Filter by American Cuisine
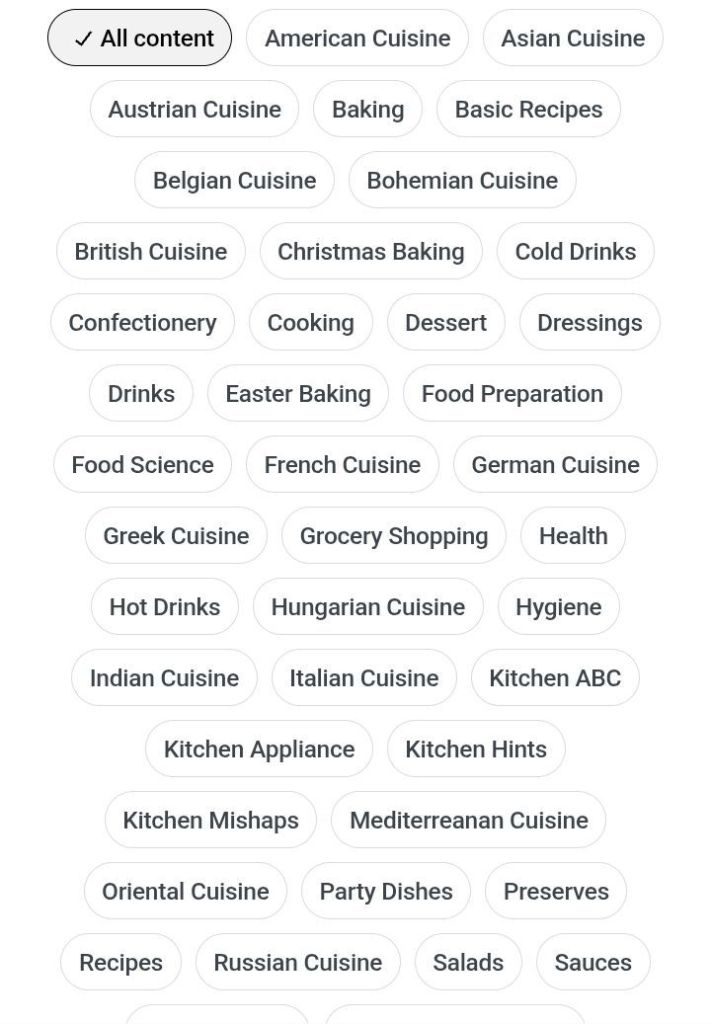 [x=357, y=38]
